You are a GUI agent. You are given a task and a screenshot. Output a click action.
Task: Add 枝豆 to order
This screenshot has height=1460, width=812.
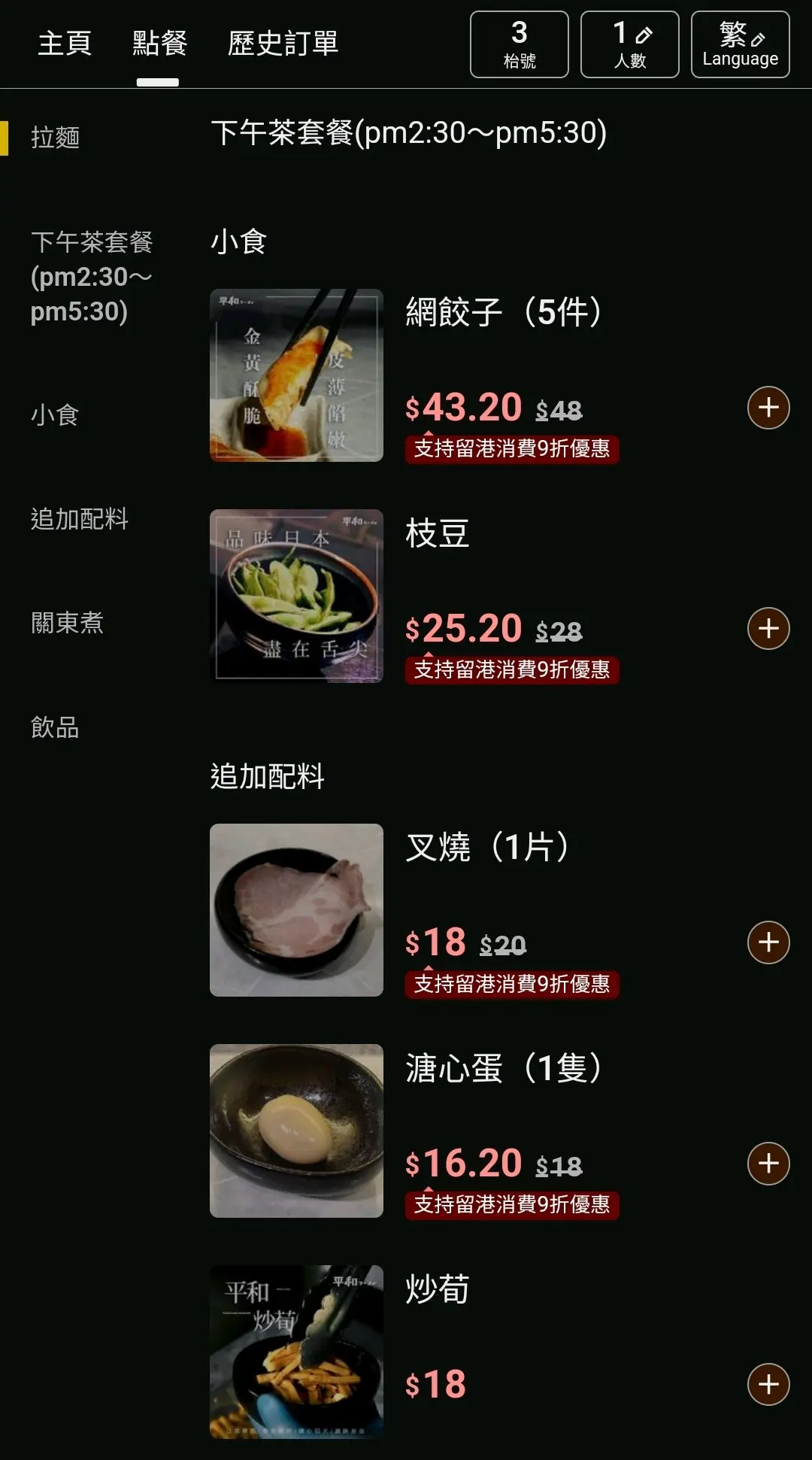(768, 629)
